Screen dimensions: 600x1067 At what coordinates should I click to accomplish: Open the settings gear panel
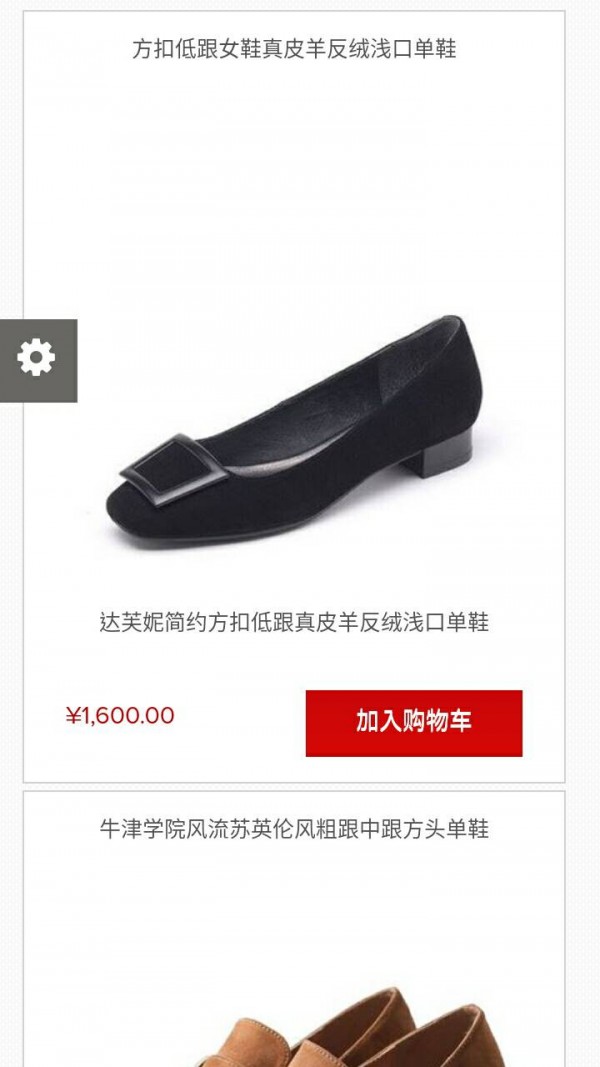[37, 359]
